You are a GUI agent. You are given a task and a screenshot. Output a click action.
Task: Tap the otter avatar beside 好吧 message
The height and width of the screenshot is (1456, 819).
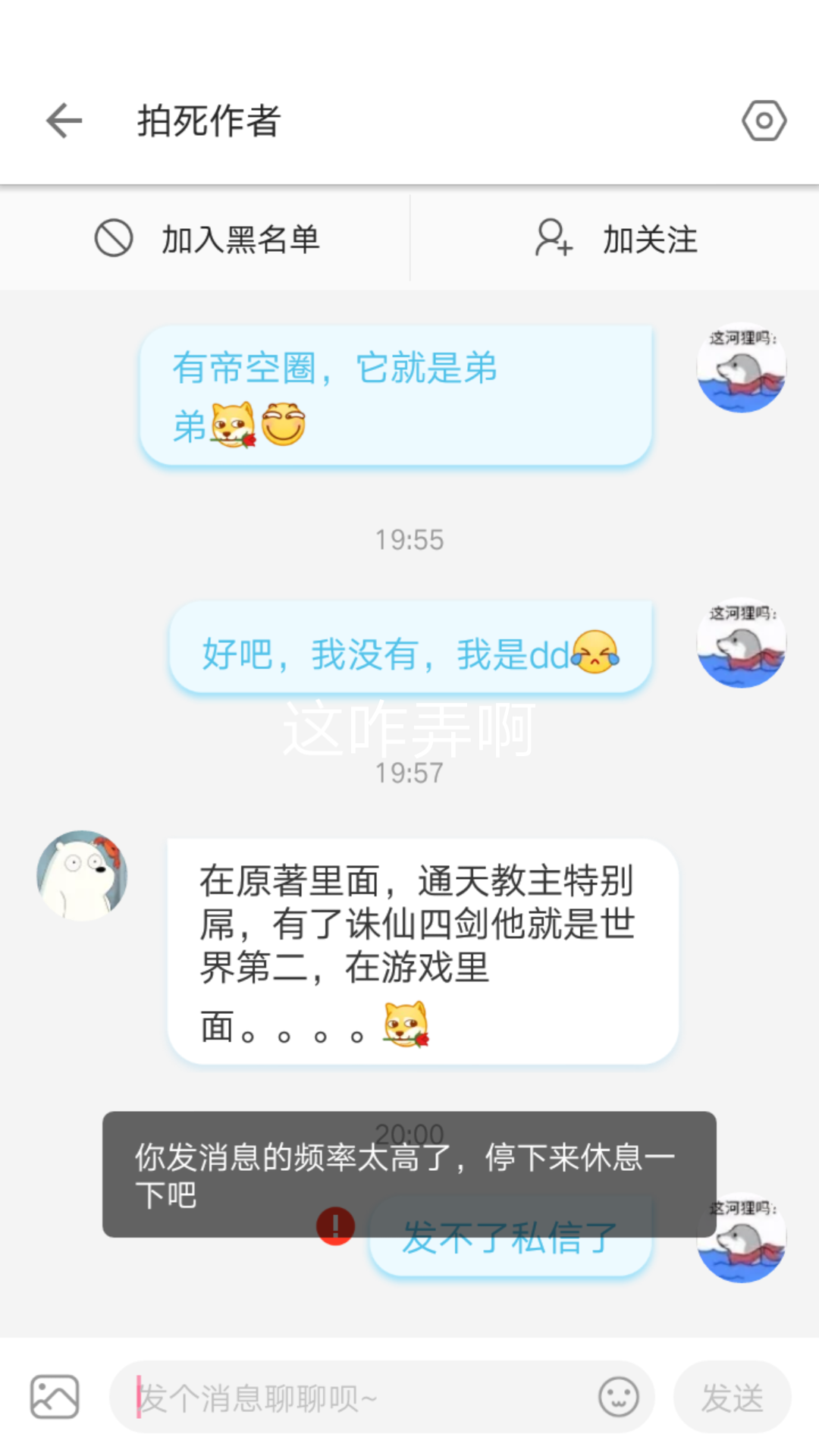click(x=741, y=643)
